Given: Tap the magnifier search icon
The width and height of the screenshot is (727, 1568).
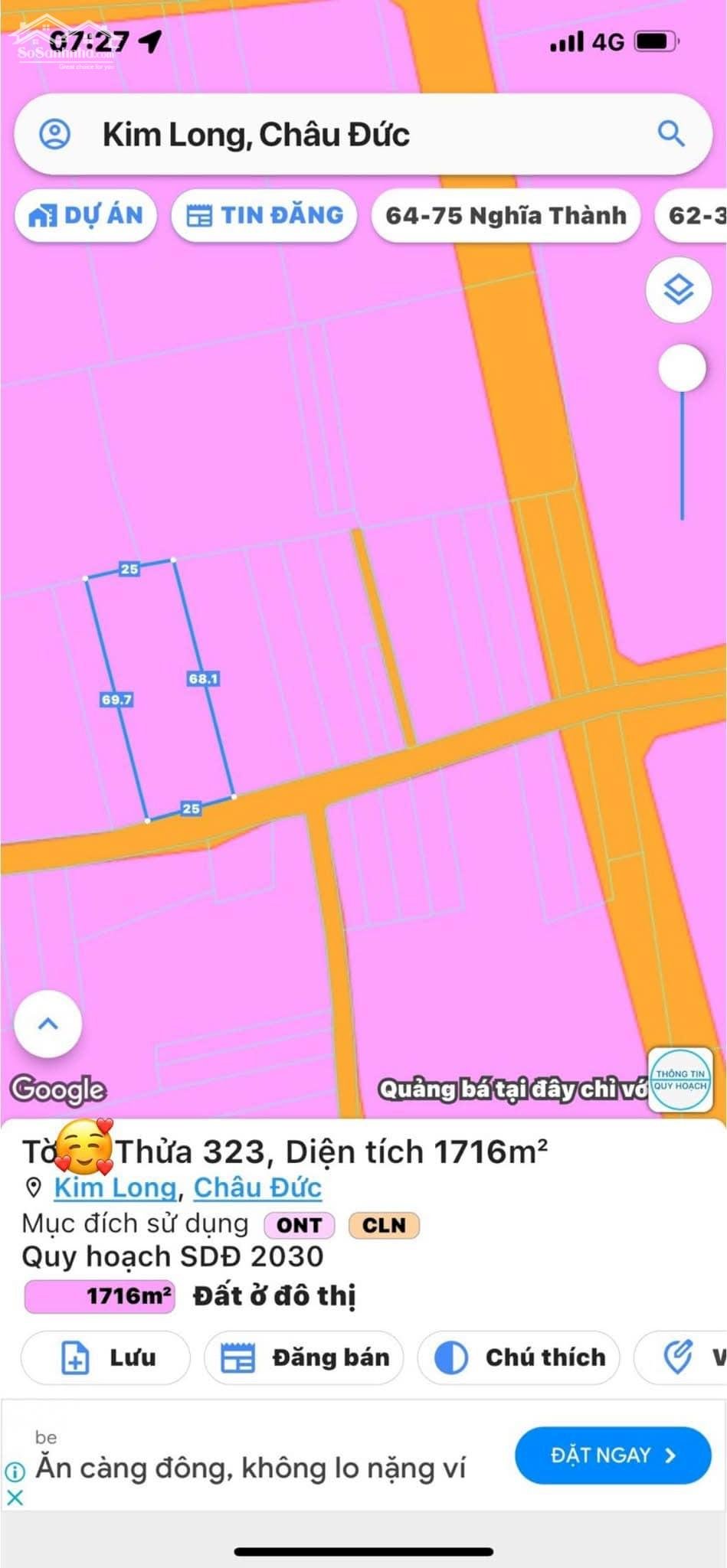Looking at the screenshot, I should click(671, 133).
